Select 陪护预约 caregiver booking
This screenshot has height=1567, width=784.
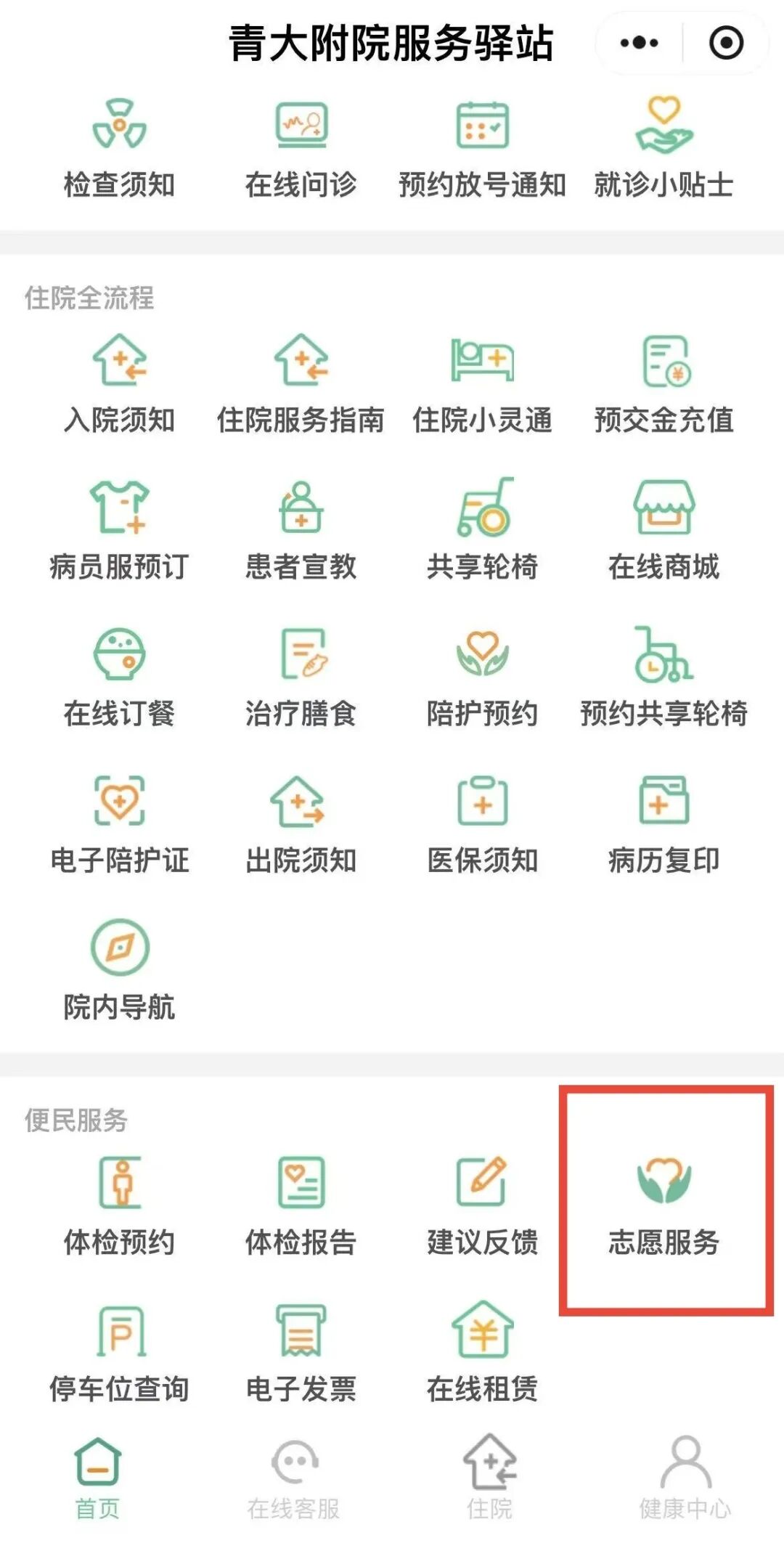tap(482, 677)
